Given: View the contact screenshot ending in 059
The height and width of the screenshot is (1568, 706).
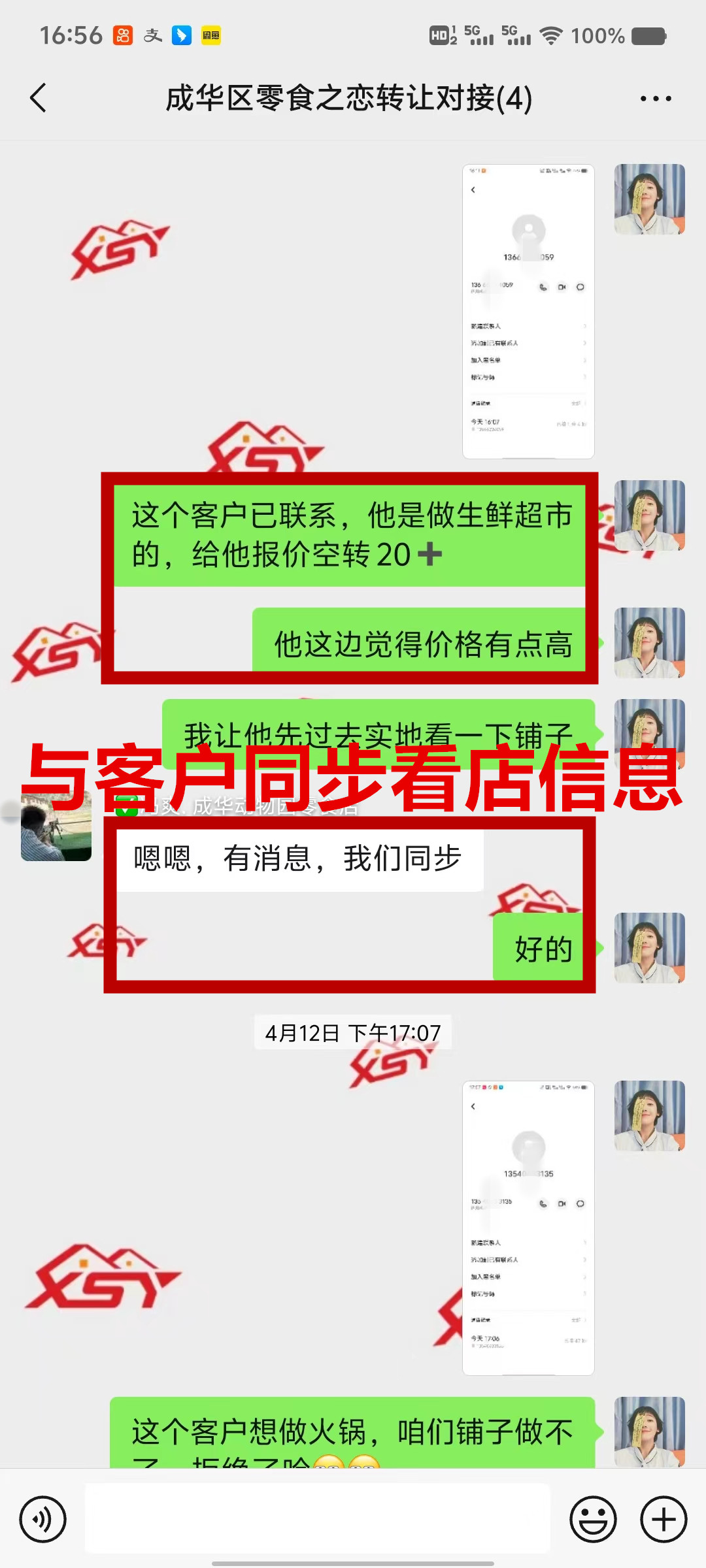Looking at the screenshot, I should pyautogui.click(x=528, y=312).
